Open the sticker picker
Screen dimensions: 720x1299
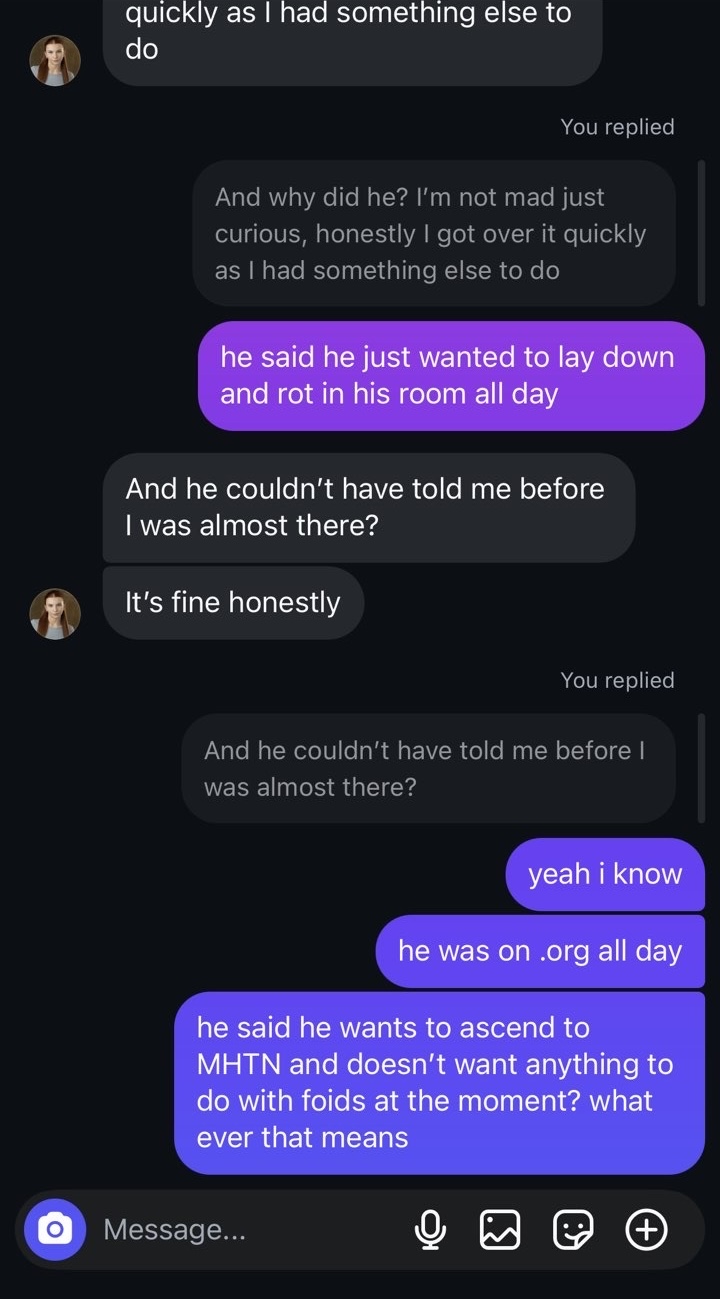573,1229
